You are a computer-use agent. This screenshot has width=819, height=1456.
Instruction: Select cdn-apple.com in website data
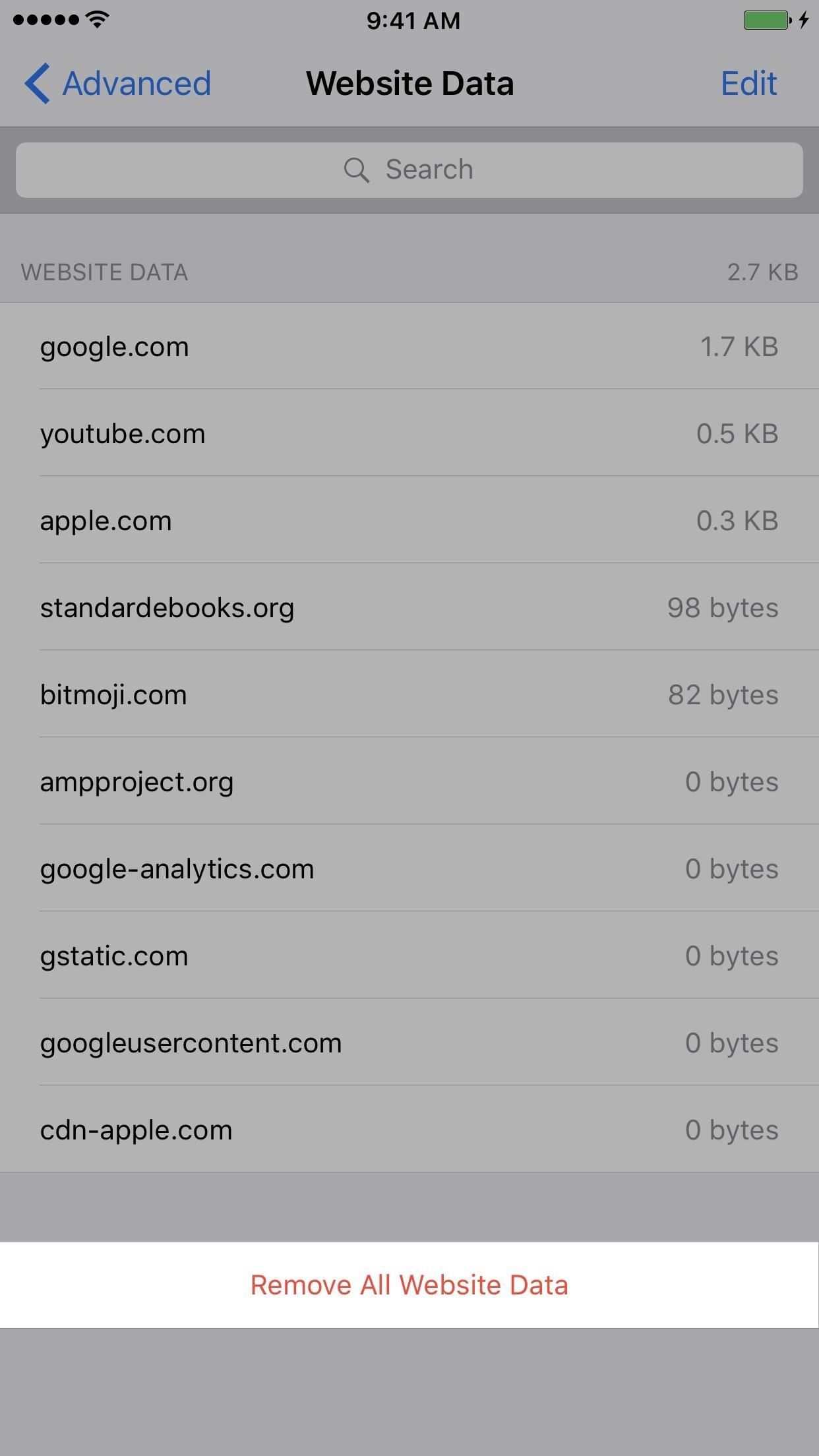pyautogui.click(x=409, y=1130)
